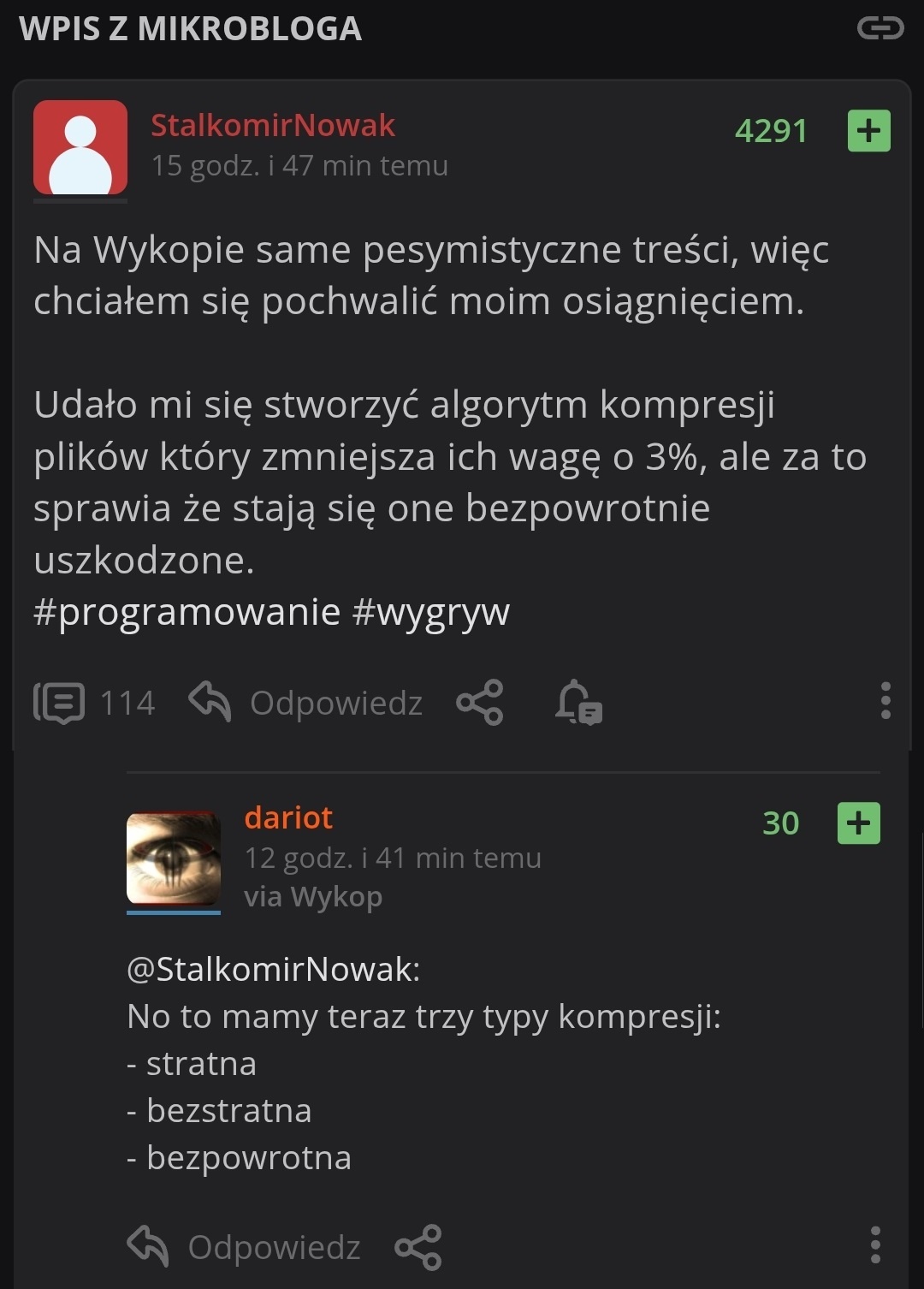Image resolution: width=924 pixels, height=1289 pixels.
Task: Subscribe to post notifications with bell icon
Action: coord(578,703)
